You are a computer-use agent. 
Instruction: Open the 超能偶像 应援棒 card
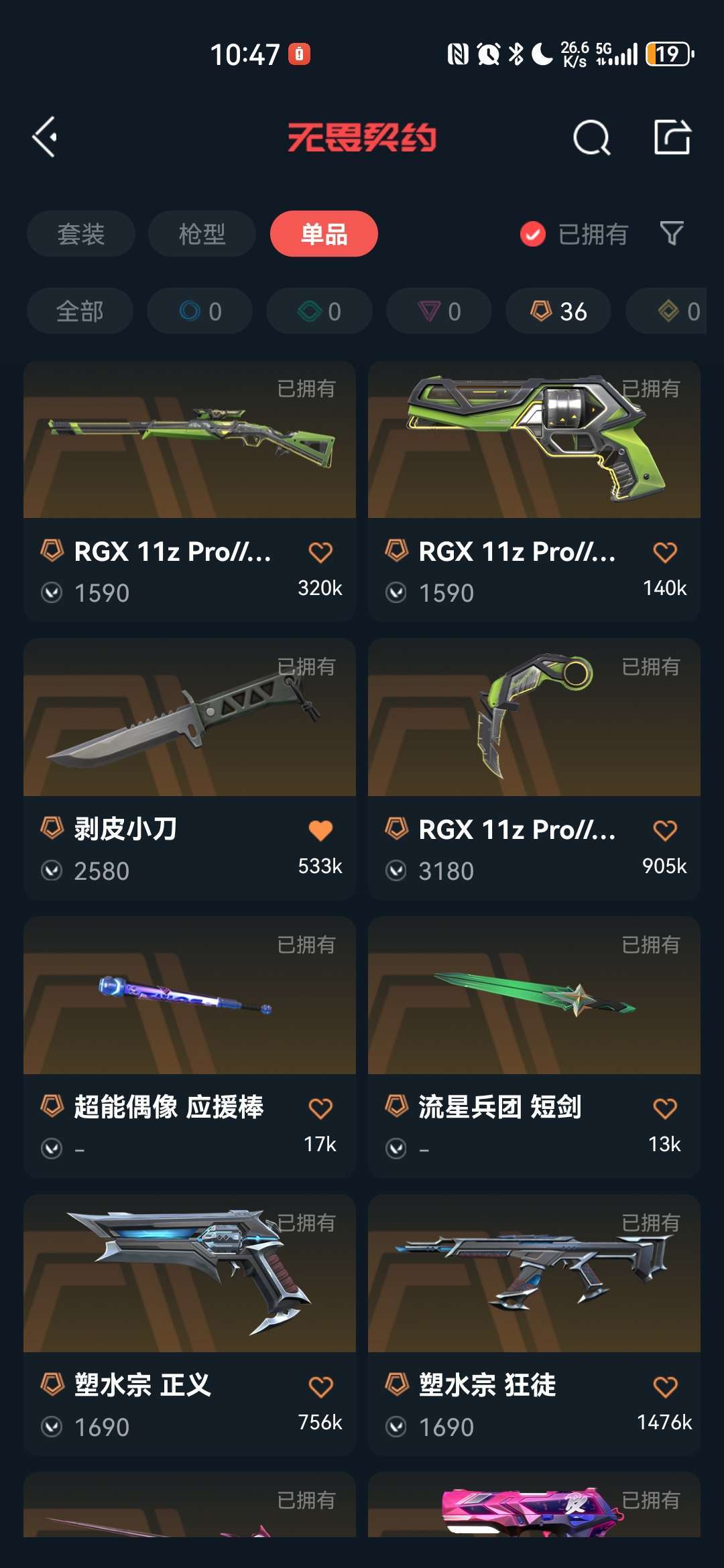point(190,1047)
